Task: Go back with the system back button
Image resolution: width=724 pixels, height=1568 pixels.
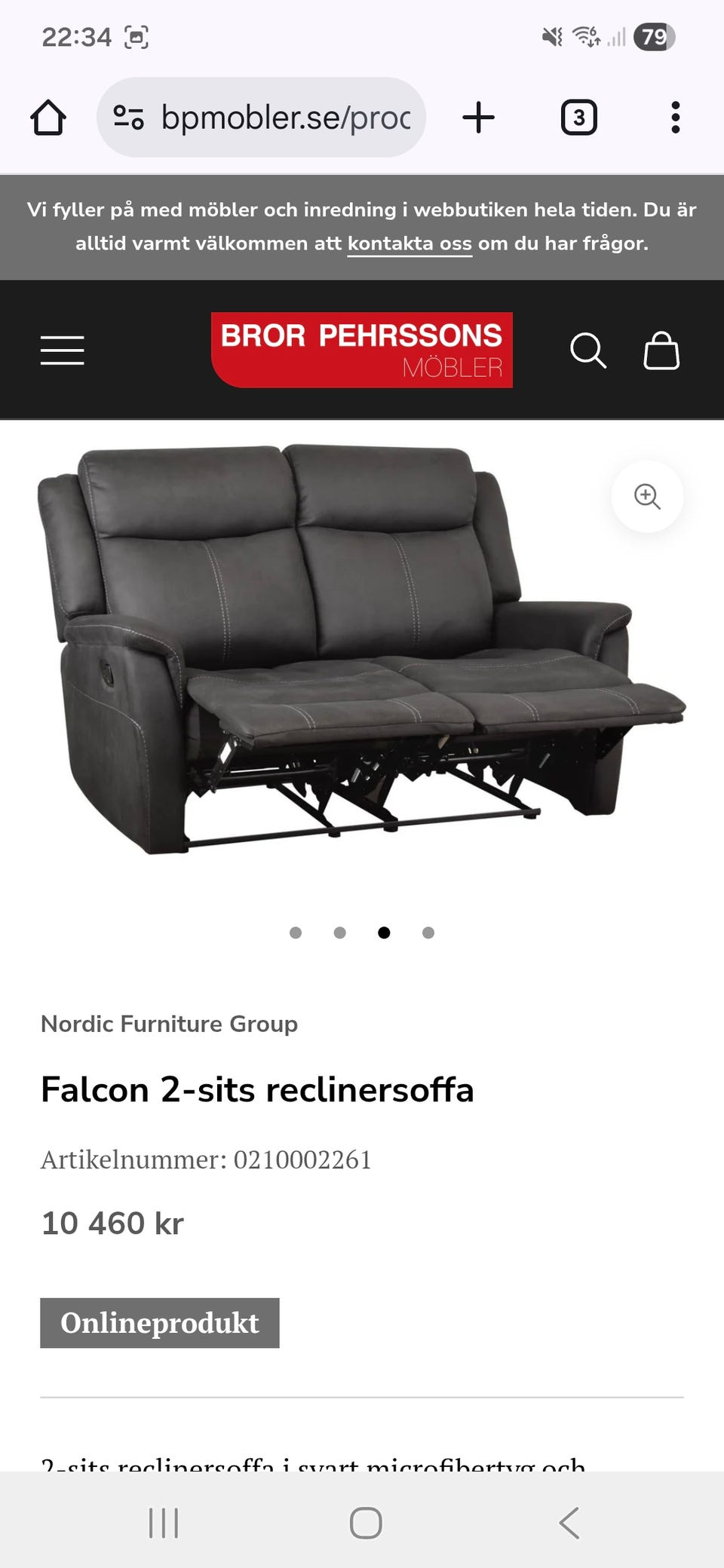Action: point(569,1523)
